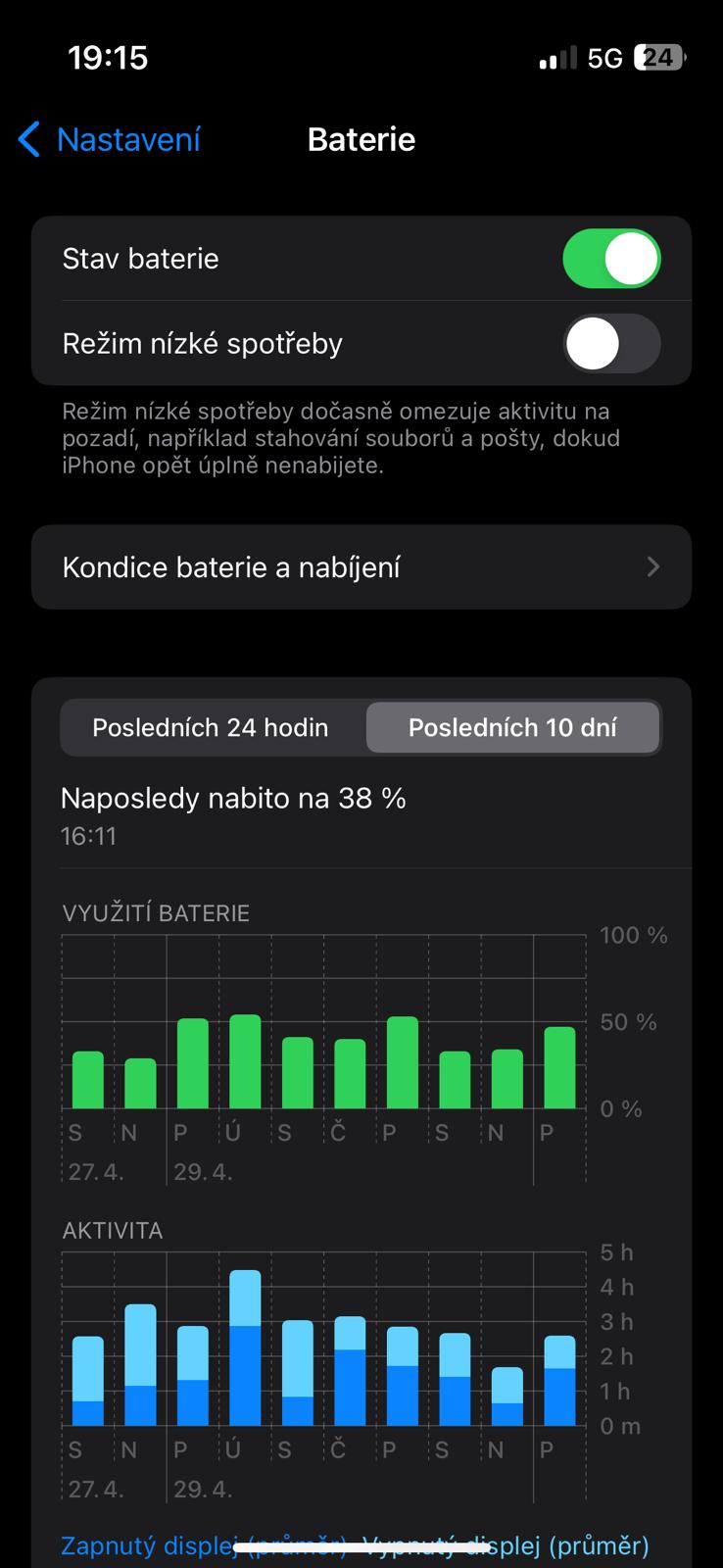
Task: Switch to Posledních 24 hodin
Action: [211, 728]
